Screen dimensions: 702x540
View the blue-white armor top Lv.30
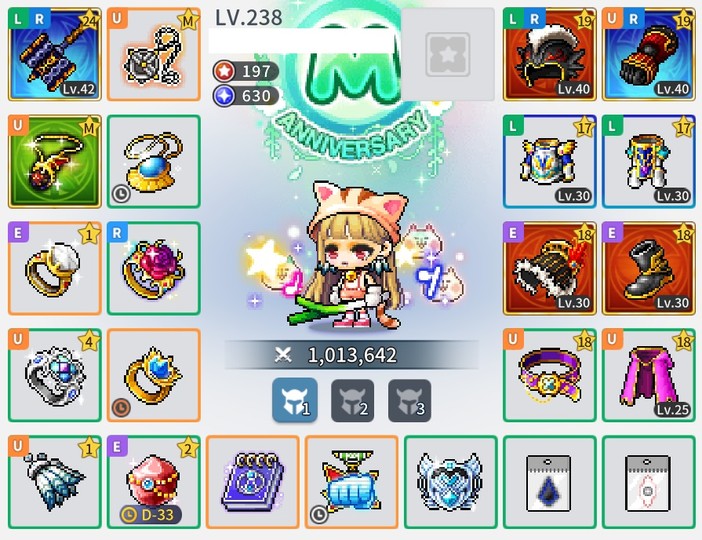[550, 161]
